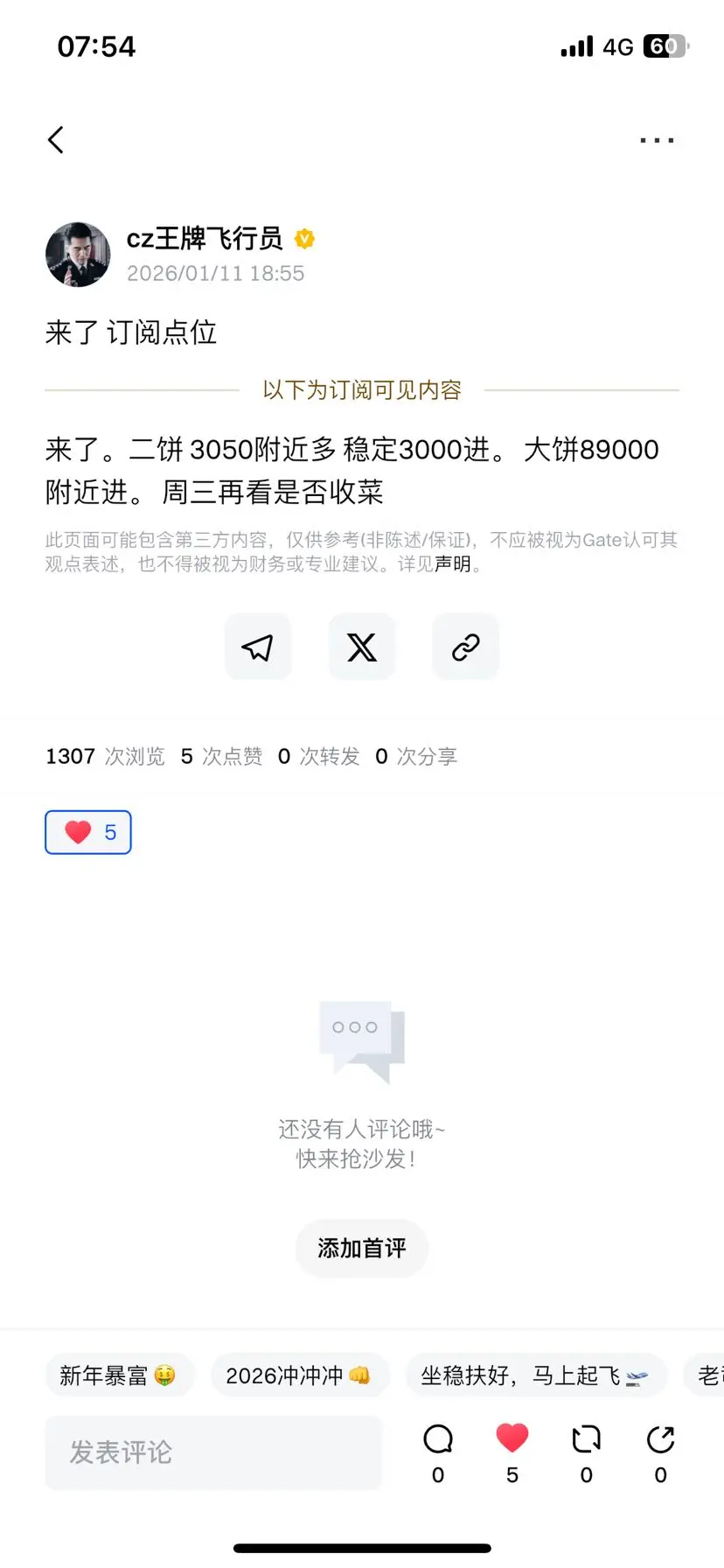
Task: Tap the 添加首评 button
Action: 361,1249
